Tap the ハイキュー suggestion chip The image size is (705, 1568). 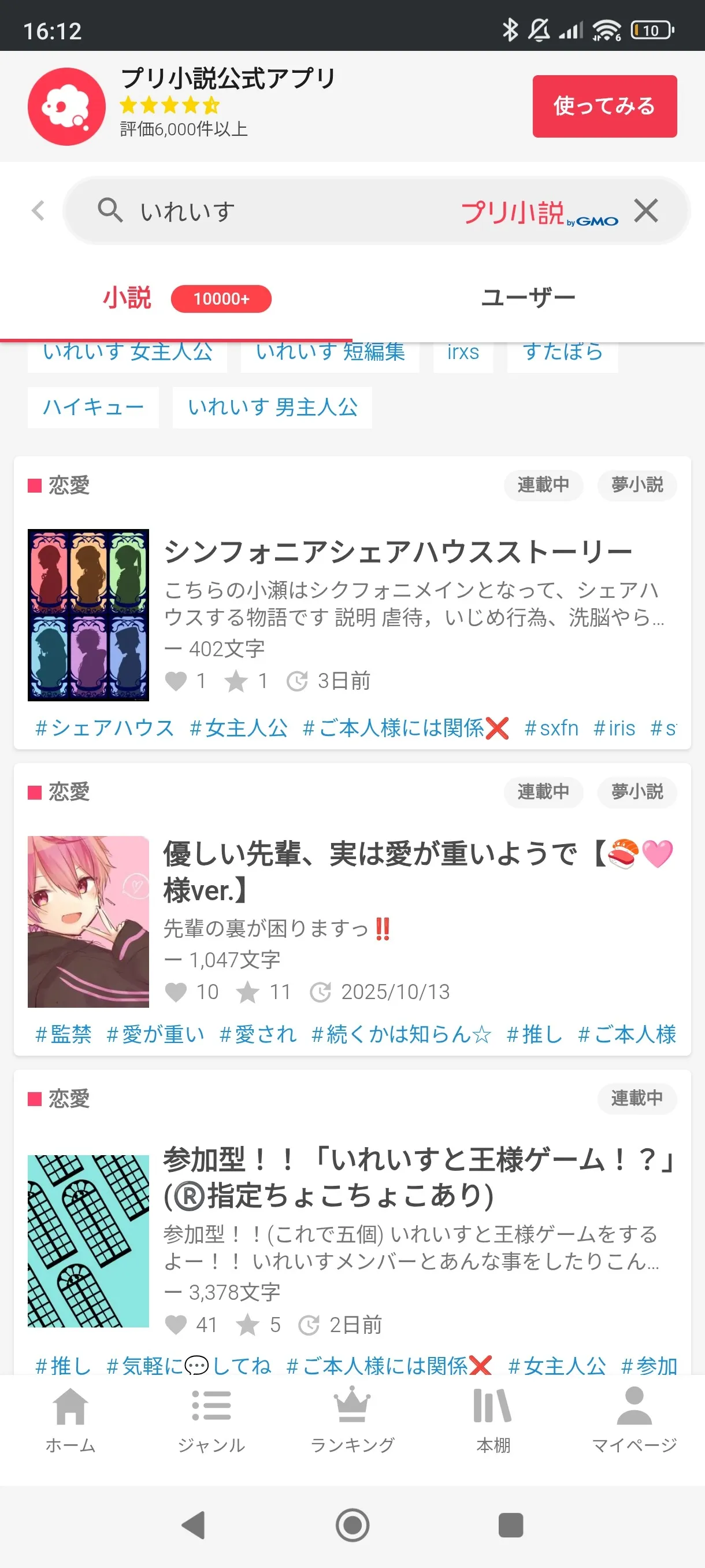[93, 406]
